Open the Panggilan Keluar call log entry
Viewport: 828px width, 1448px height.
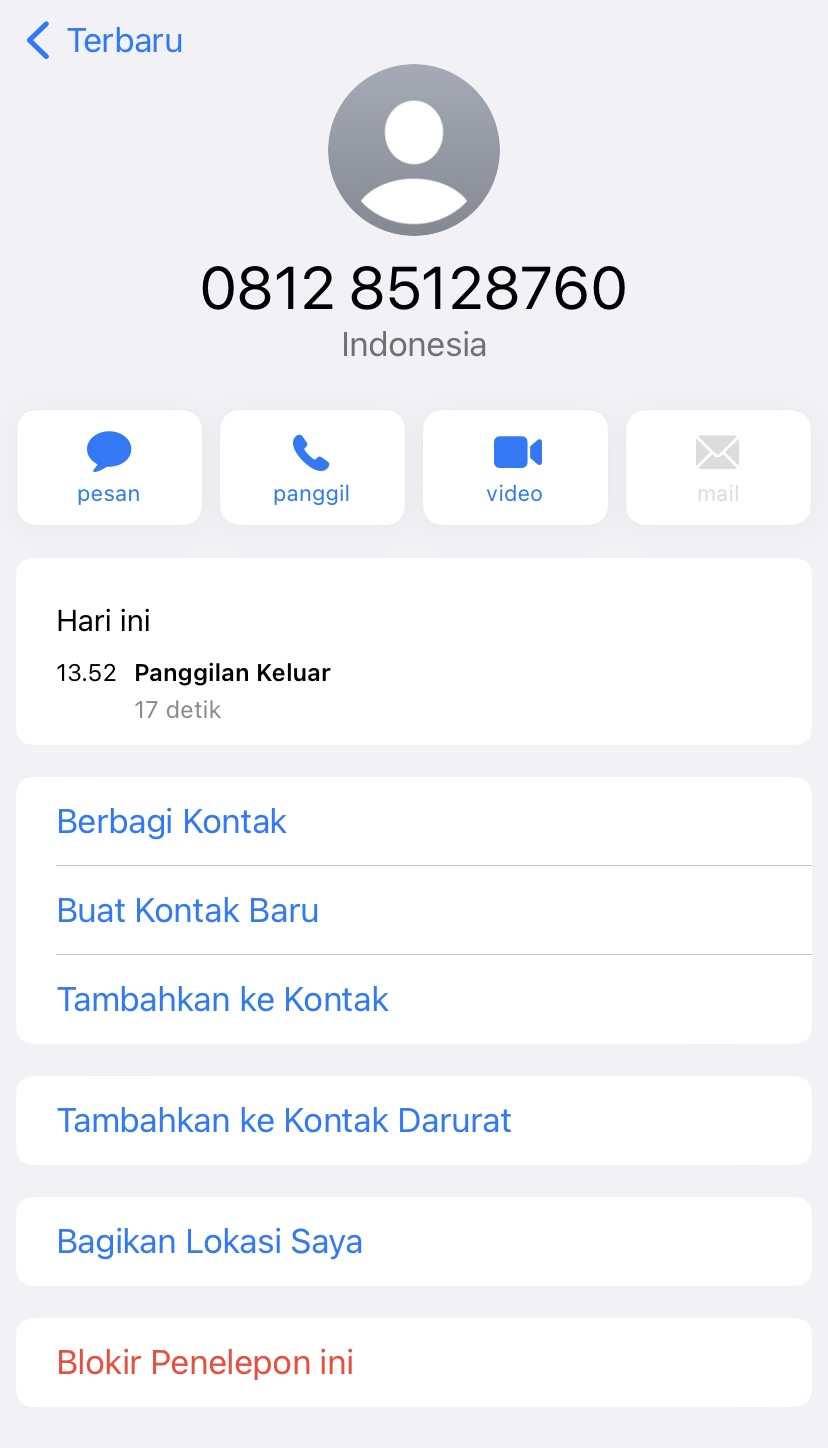(231, 672)
